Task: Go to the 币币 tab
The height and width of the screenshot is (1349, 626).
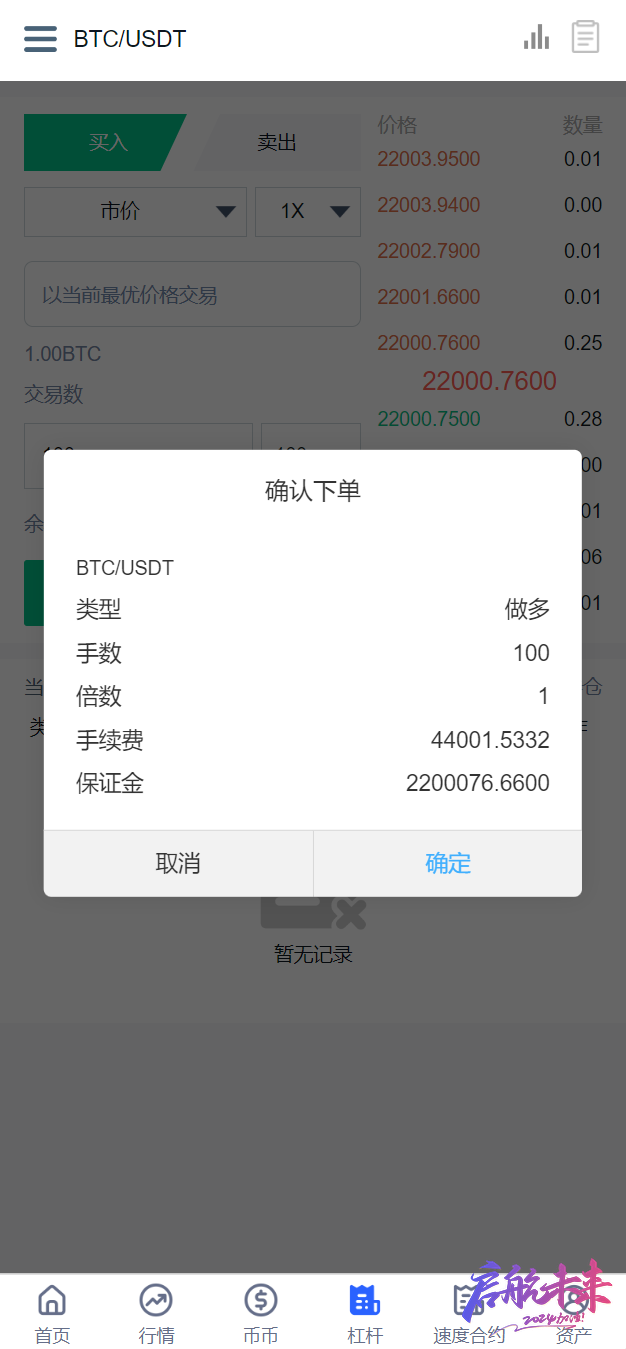Action: (261, 1314)
